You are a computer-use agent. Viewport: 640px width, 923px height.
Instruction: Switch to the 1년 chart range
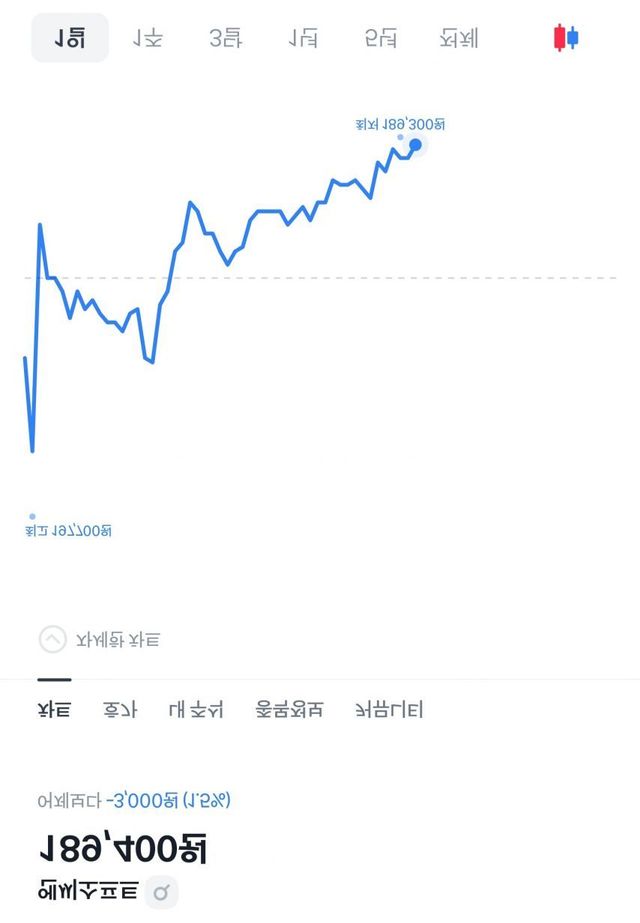[303, 39]
